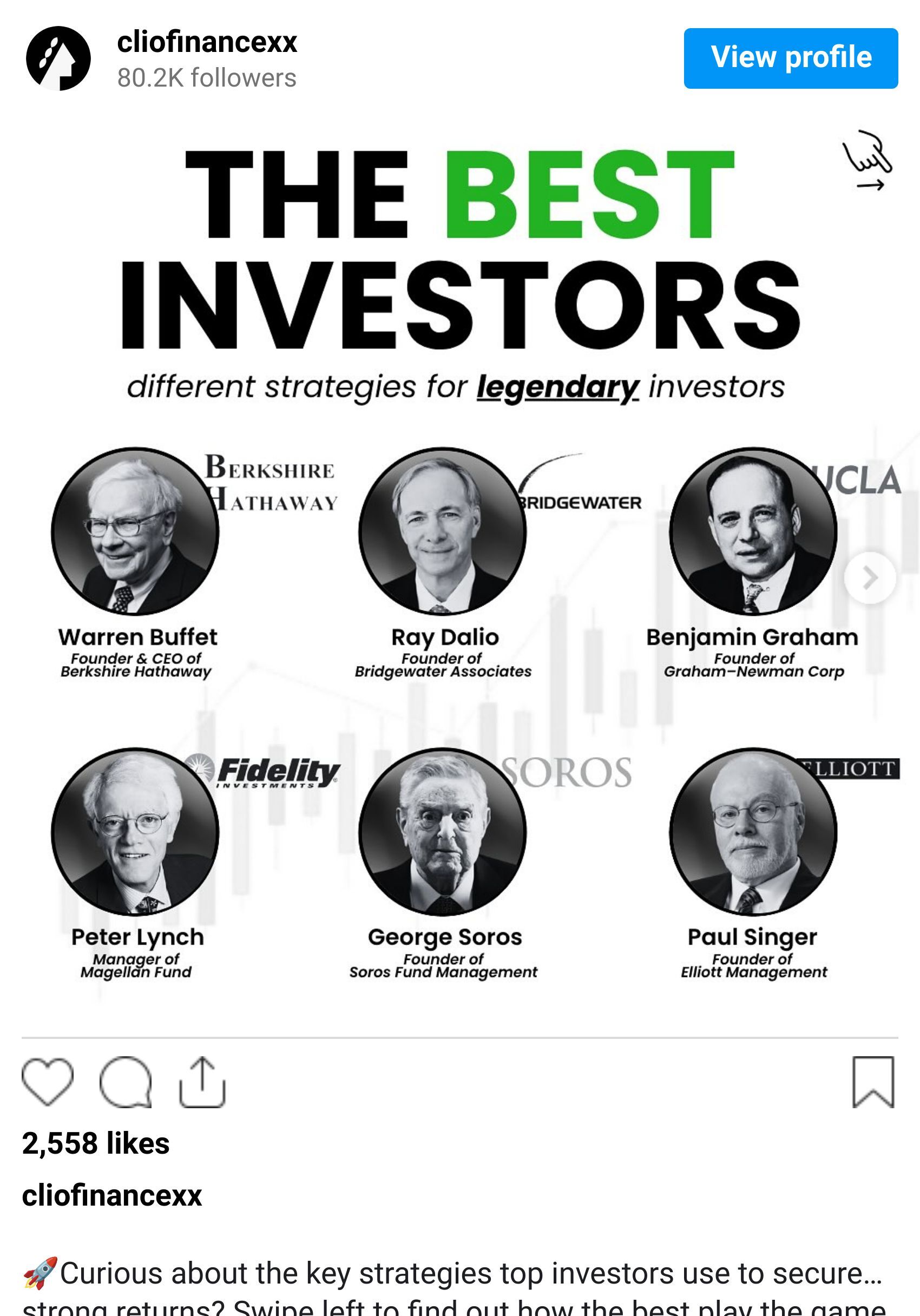
Task: Bookmark this post
Action: pyautogui.click(x=873, y=1082)
